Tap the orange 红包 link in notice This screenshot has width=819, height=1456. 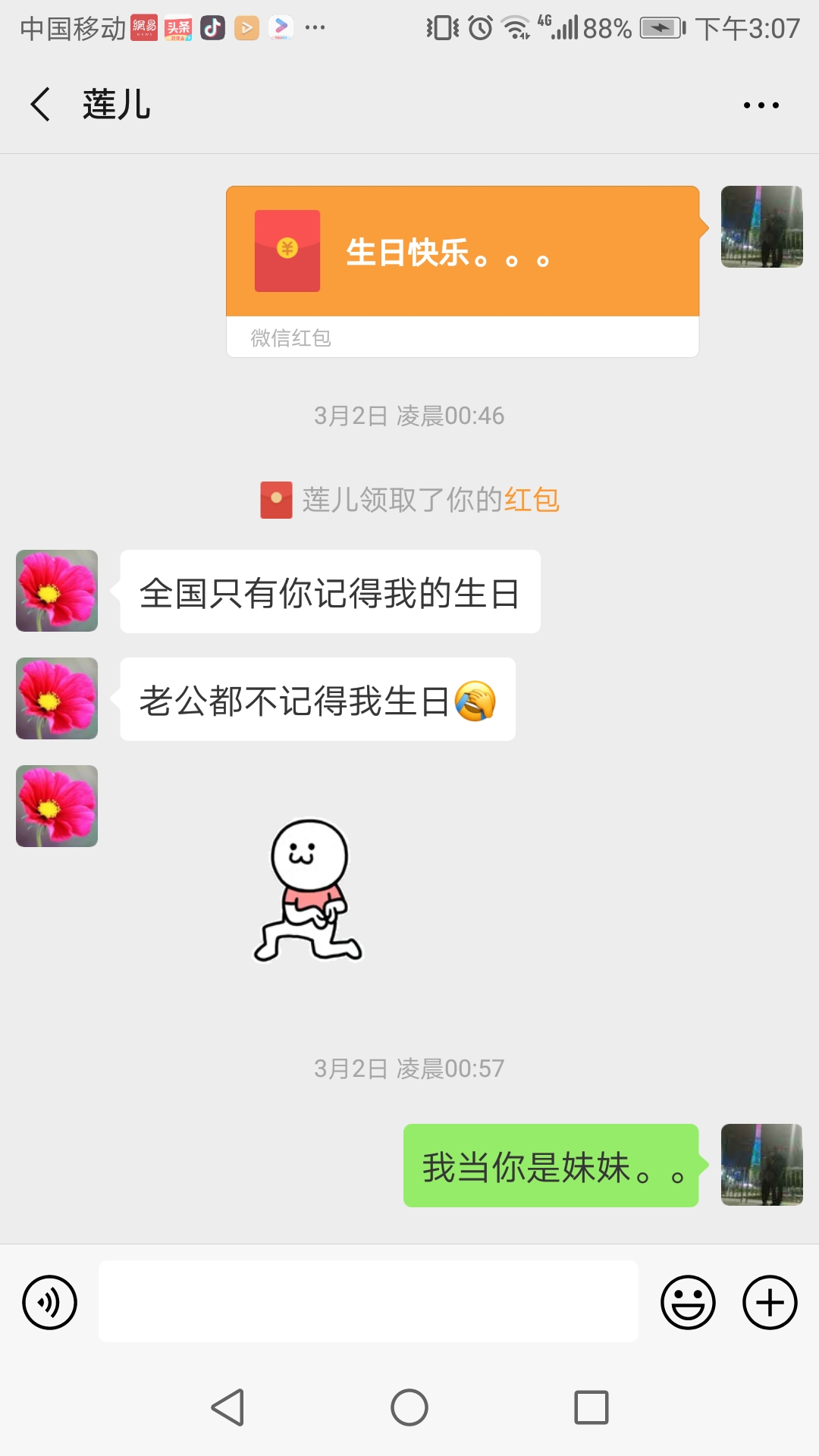tap(532, 500)
